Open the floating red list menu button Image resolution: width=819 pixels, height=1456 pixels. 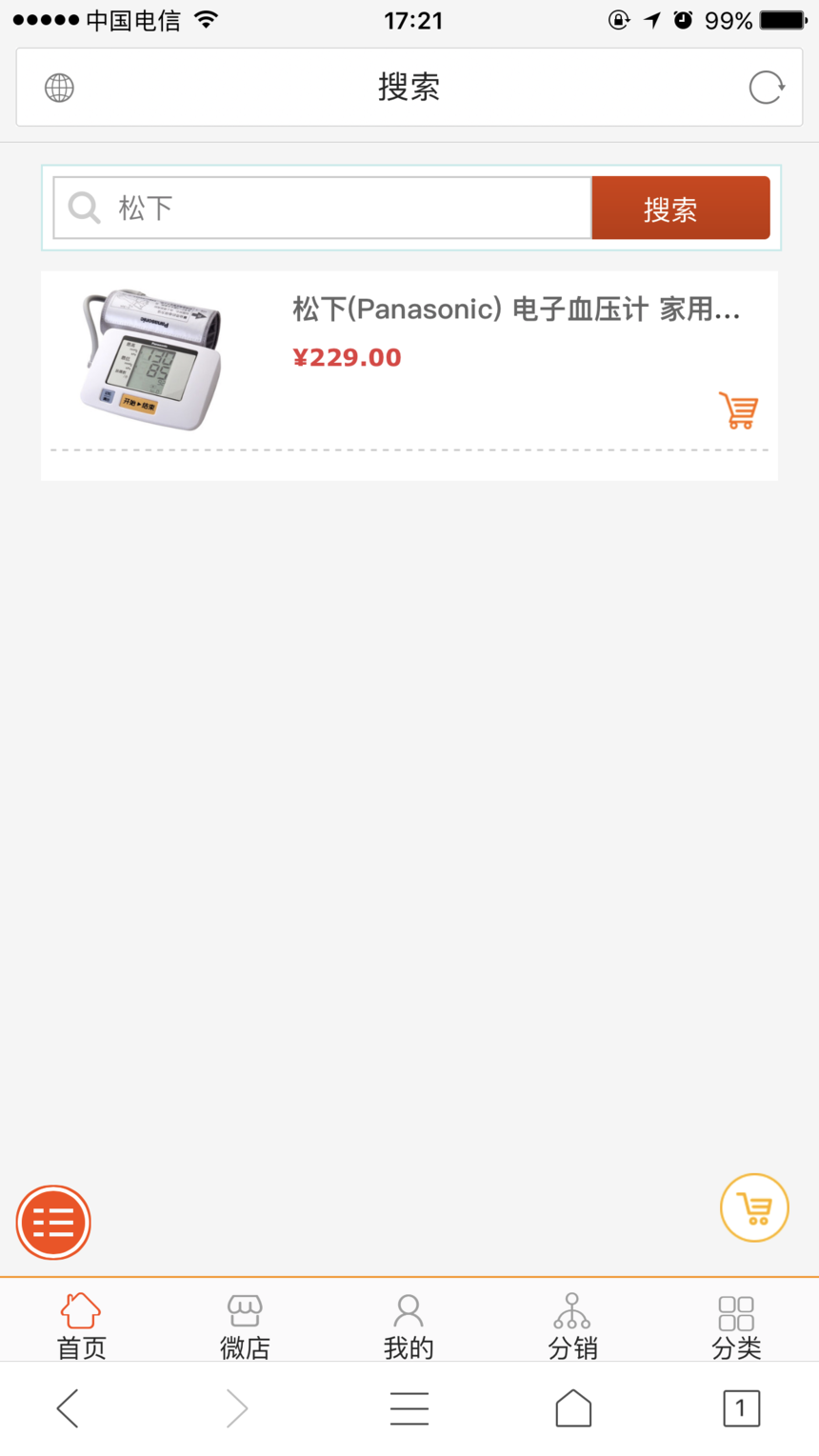tap(53, 1222)
